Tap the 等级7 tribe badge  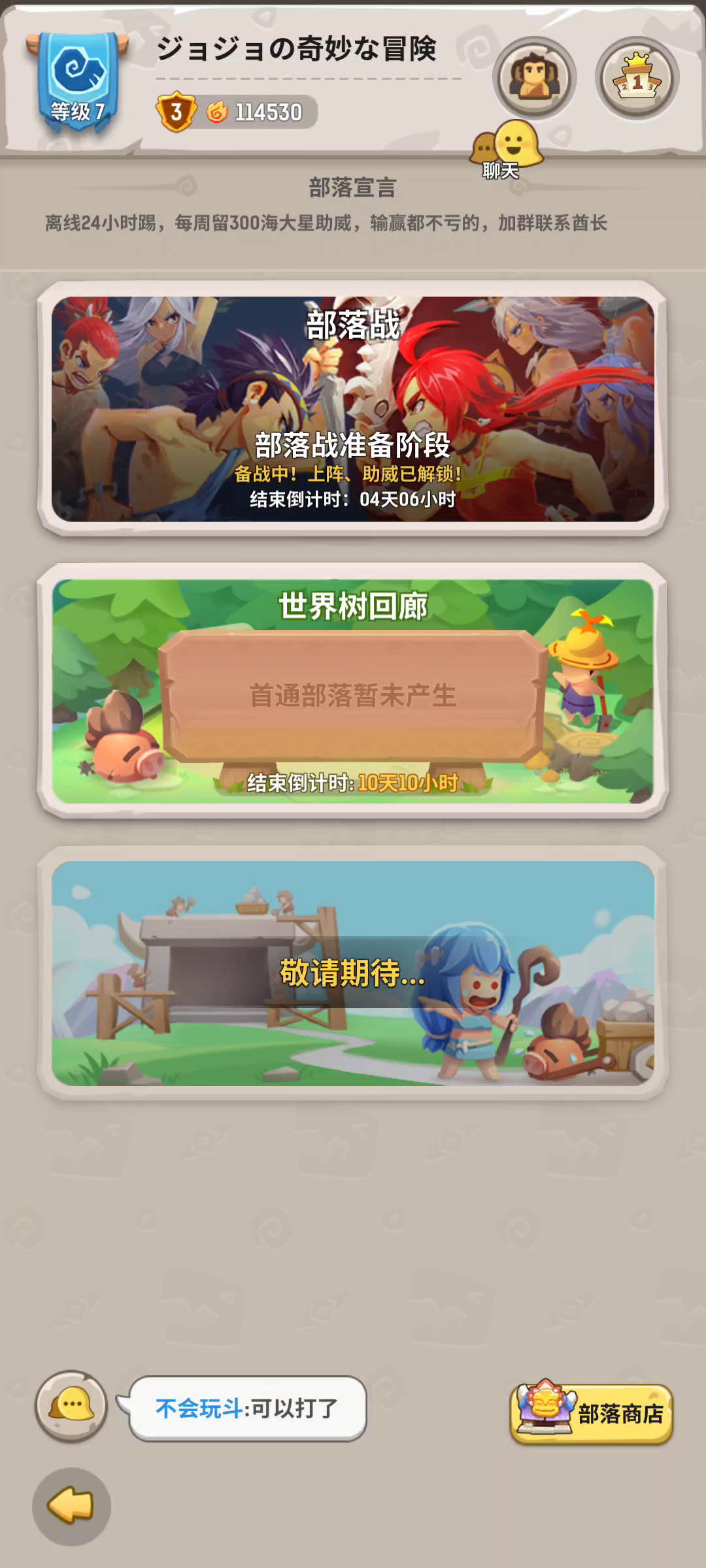tap(78, 82)
